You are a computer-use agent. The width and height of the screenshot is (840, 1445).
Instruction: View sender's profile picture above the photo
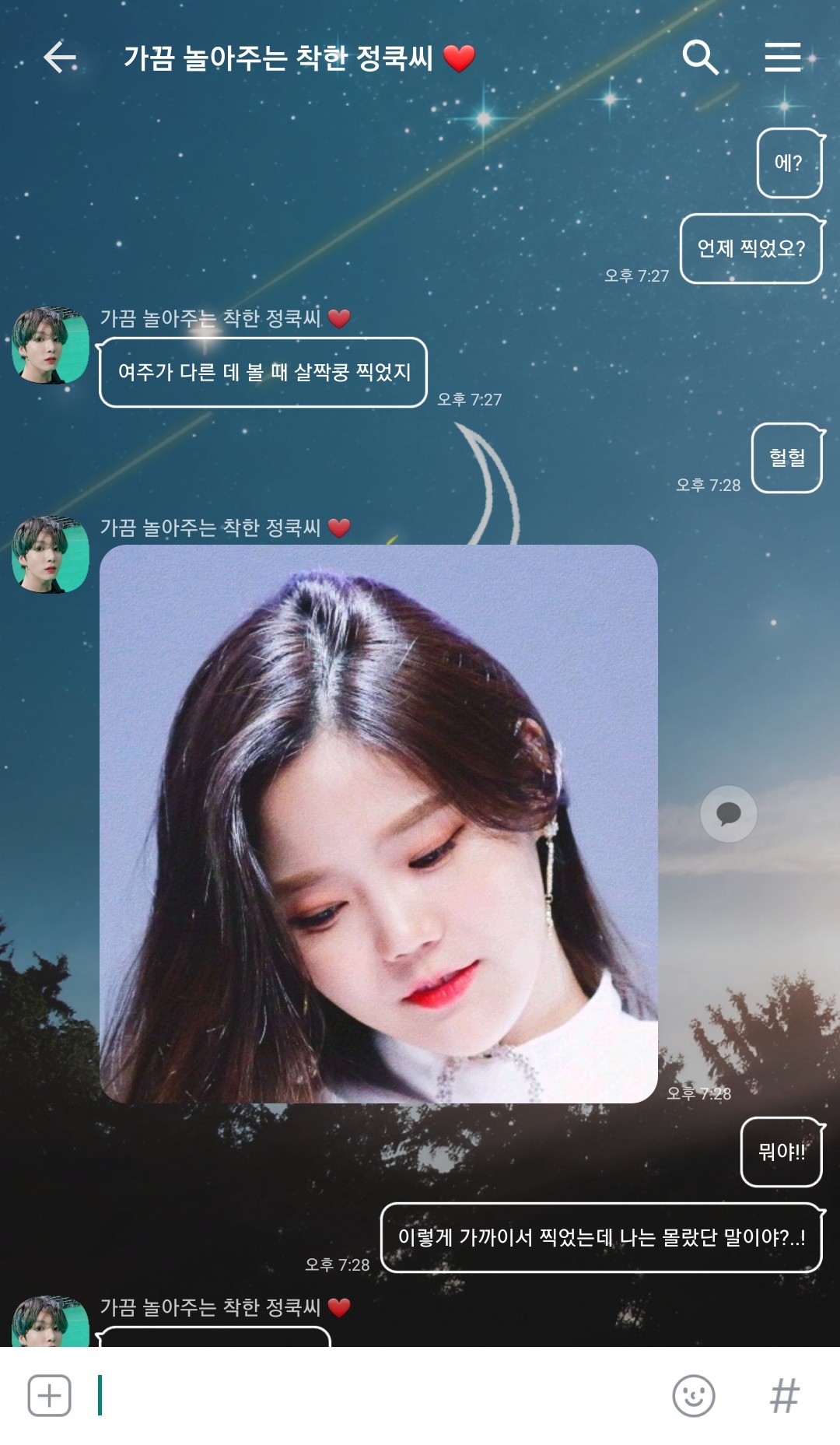click(x=51, y=554)
